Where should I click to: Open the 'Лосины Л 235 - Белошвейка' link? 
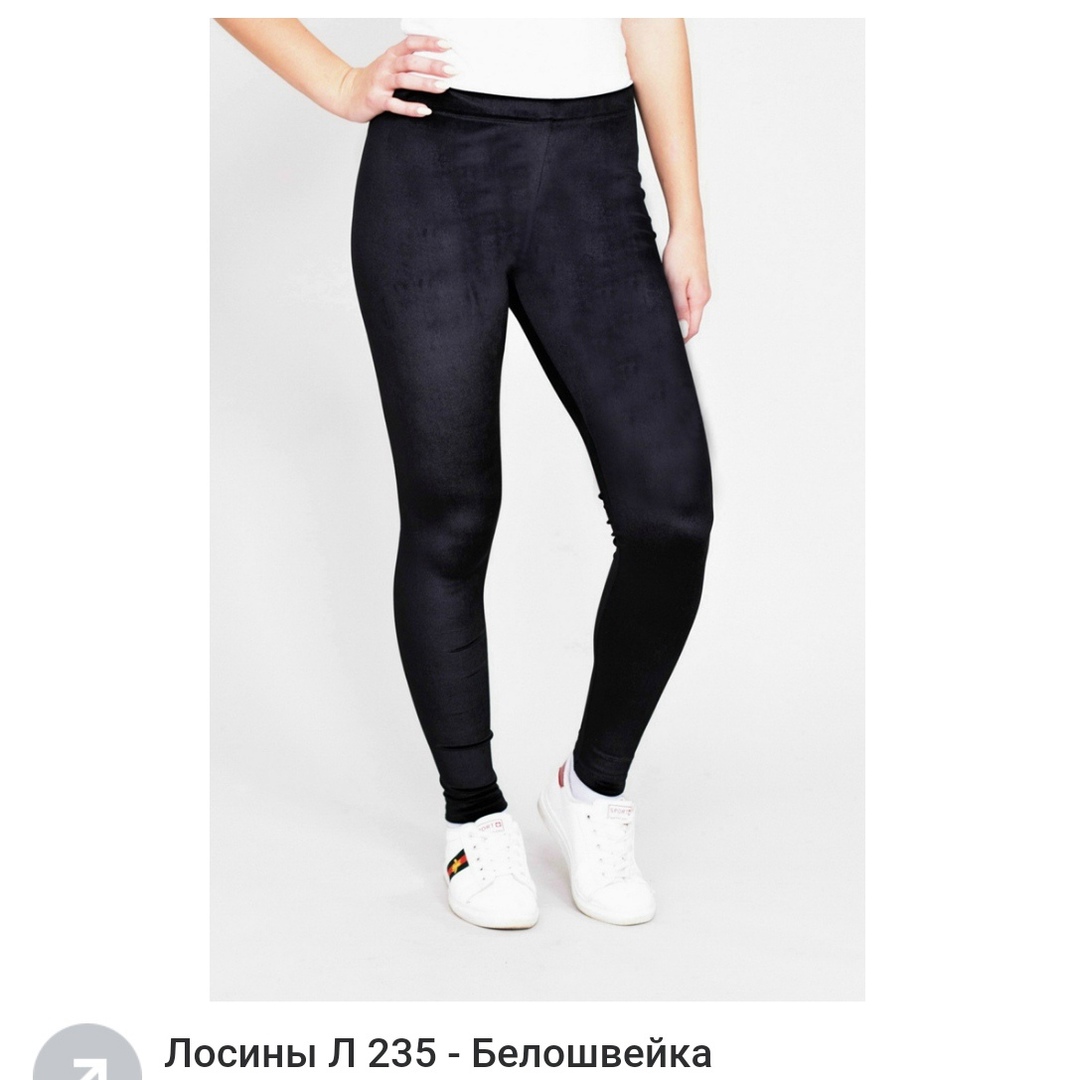[x=438, y=1053]
